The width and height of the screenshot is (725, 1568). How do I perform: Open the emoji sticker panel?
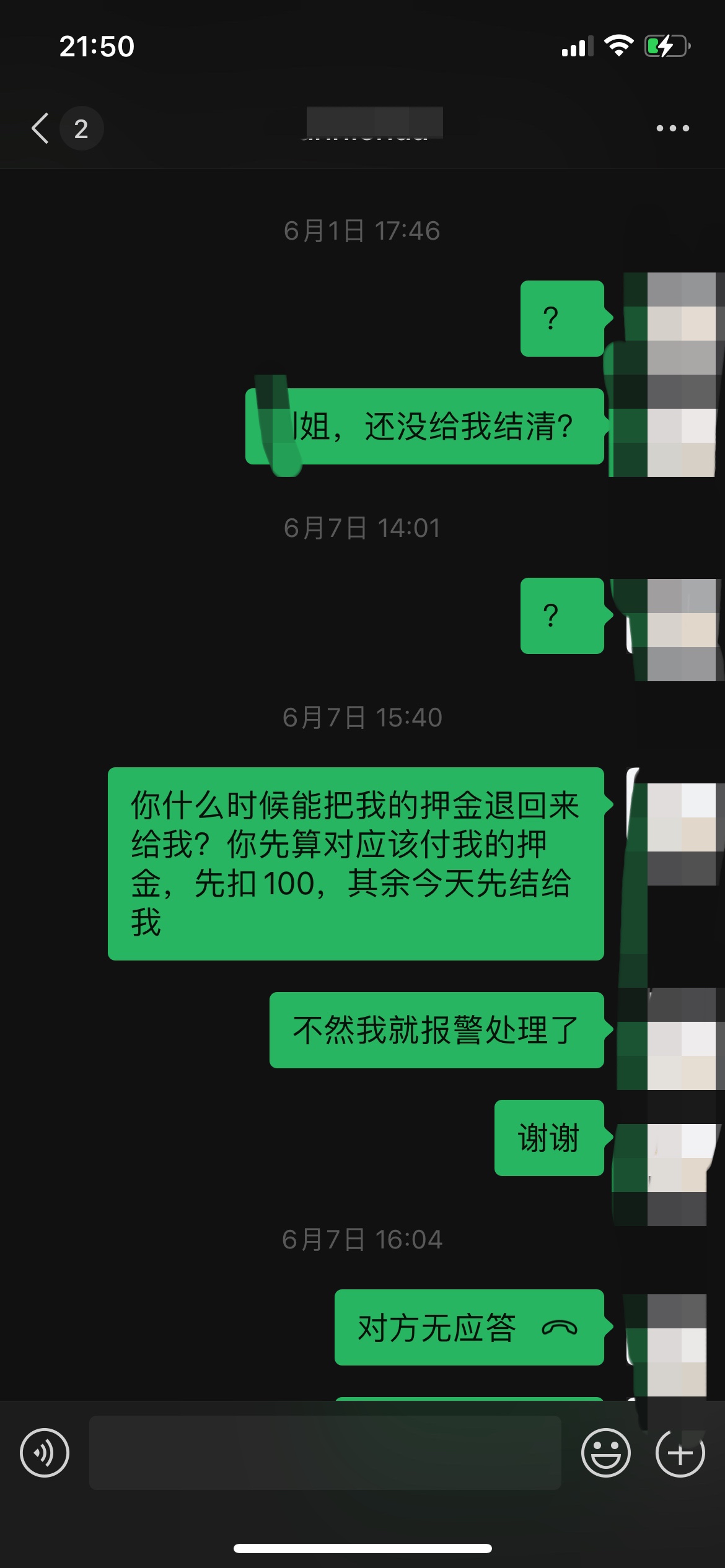[606, 1453]
